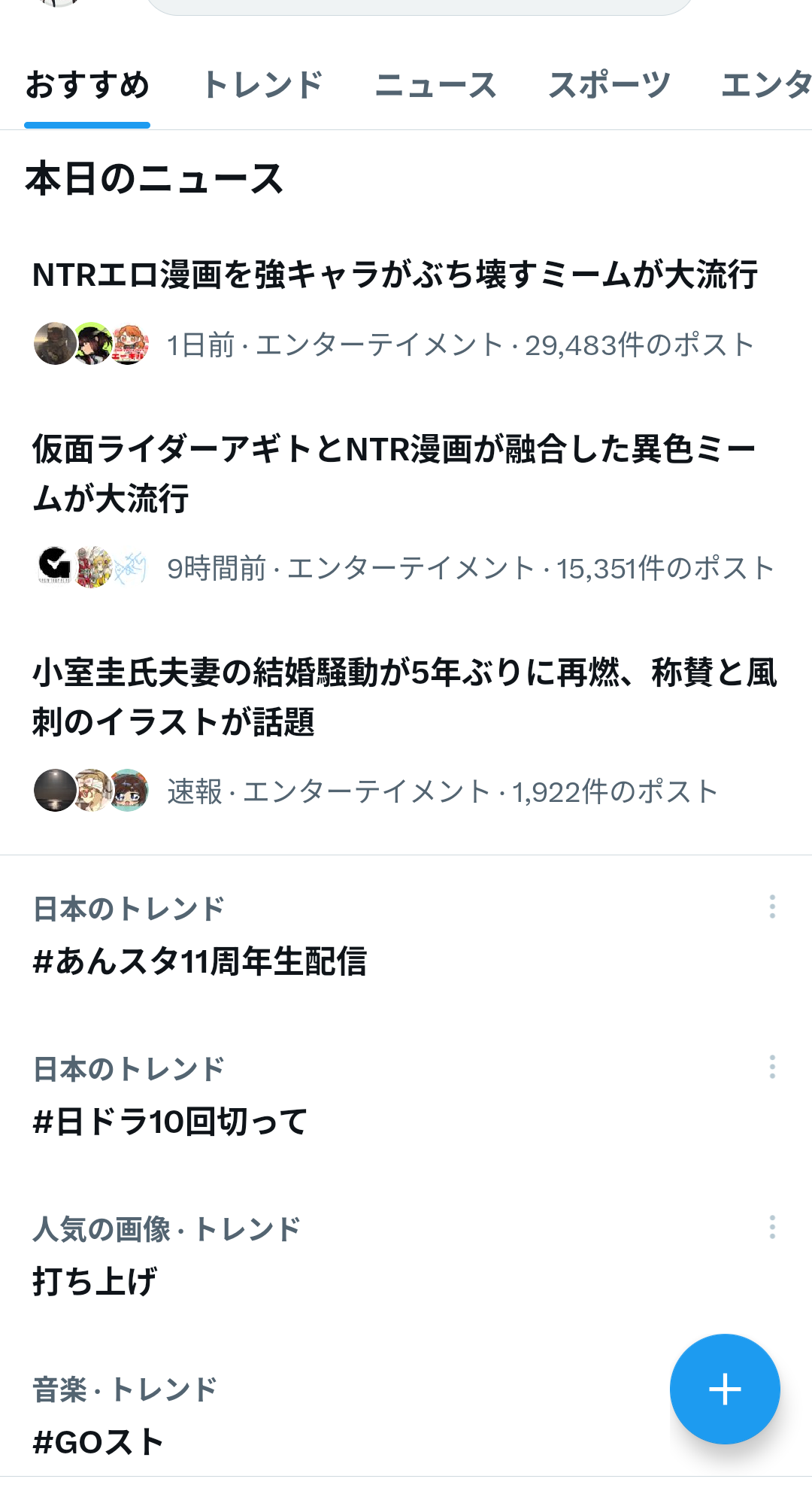This screenshot has width=812, height=1488.
Task: Open more options for #あんスタ11周年生配信
Action: 772,906
